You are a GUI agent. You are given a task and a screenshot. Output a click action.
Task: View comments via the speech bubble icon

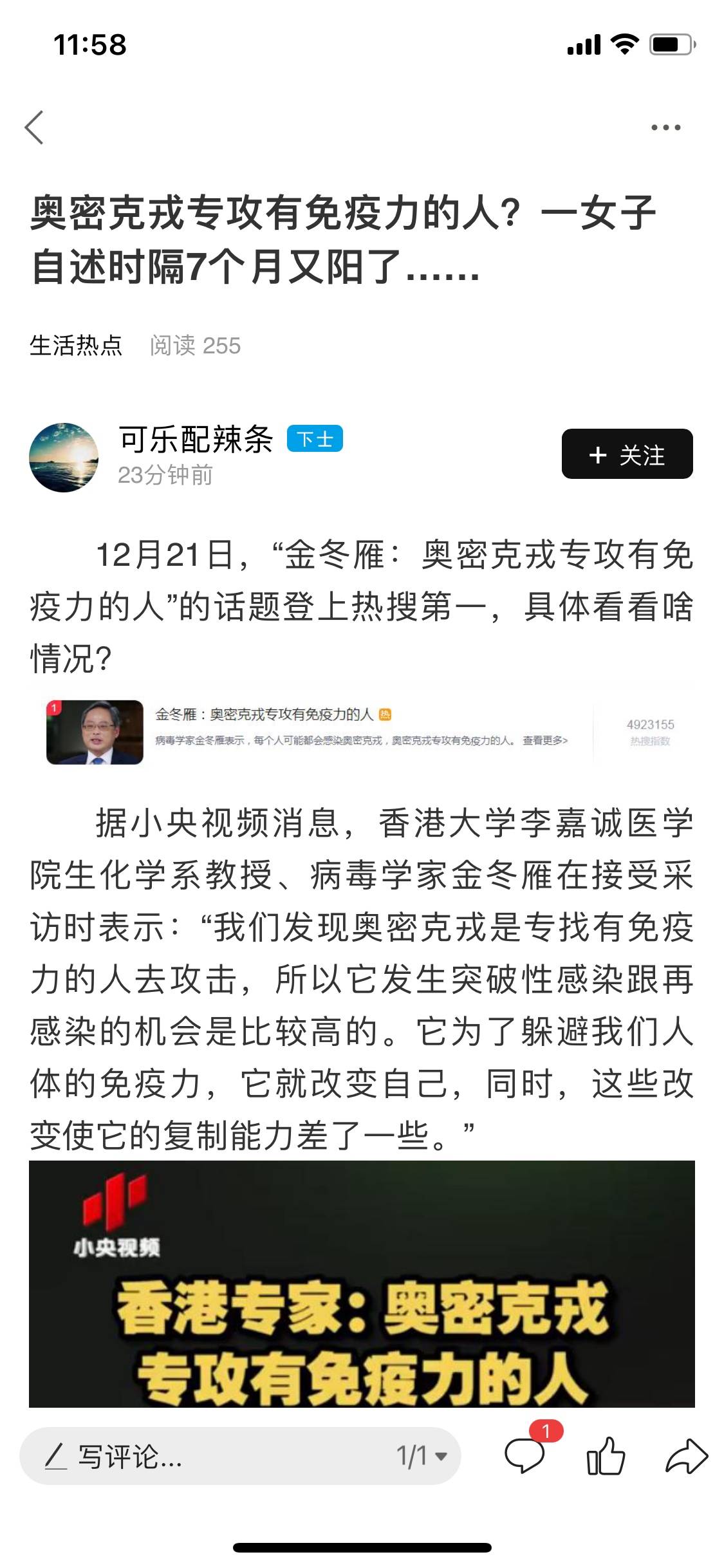point(524,1456)
